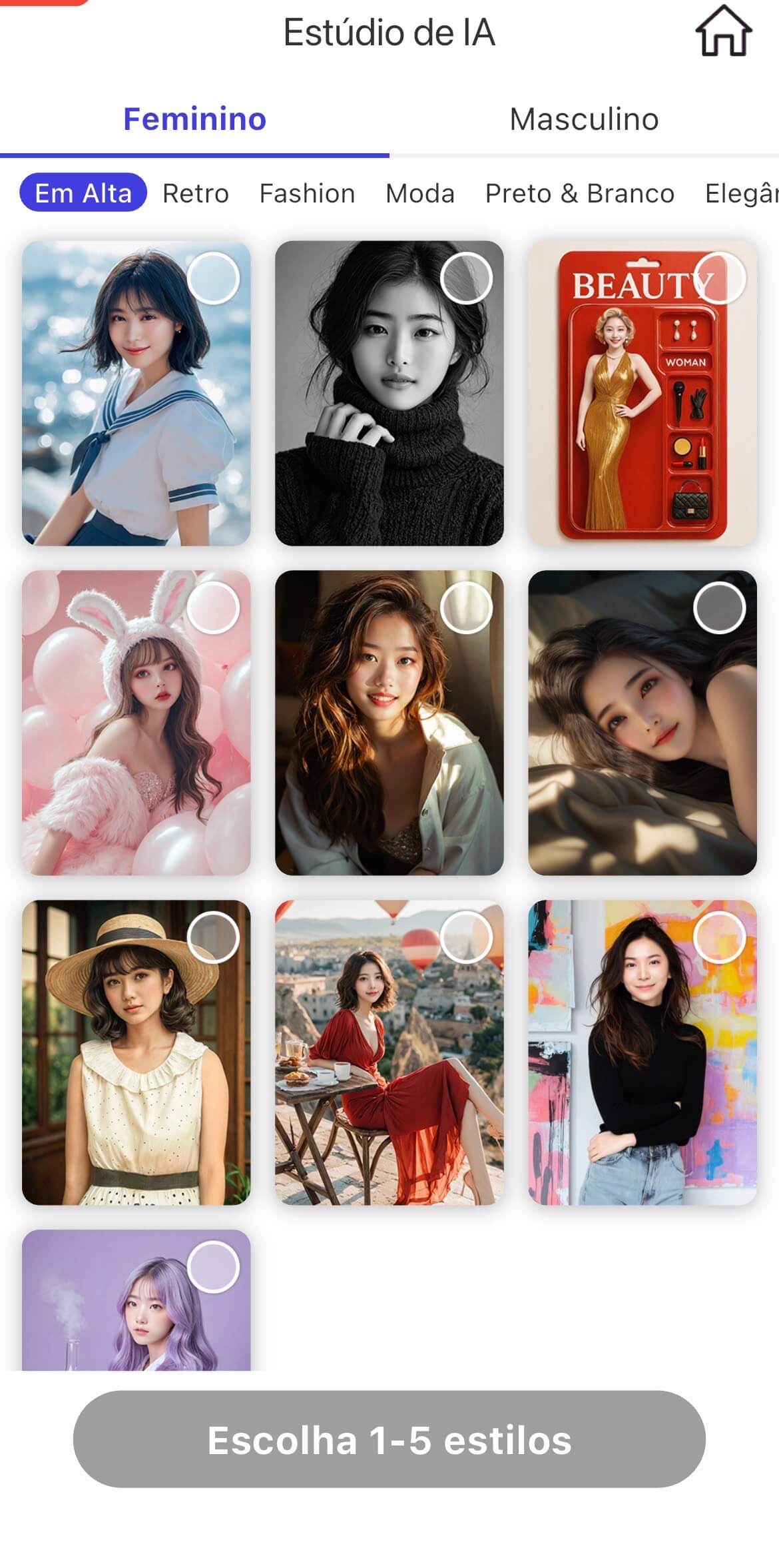Filter styles by Retro
The width and height of the screenshot is (779, 1568).
coord(196,193)
